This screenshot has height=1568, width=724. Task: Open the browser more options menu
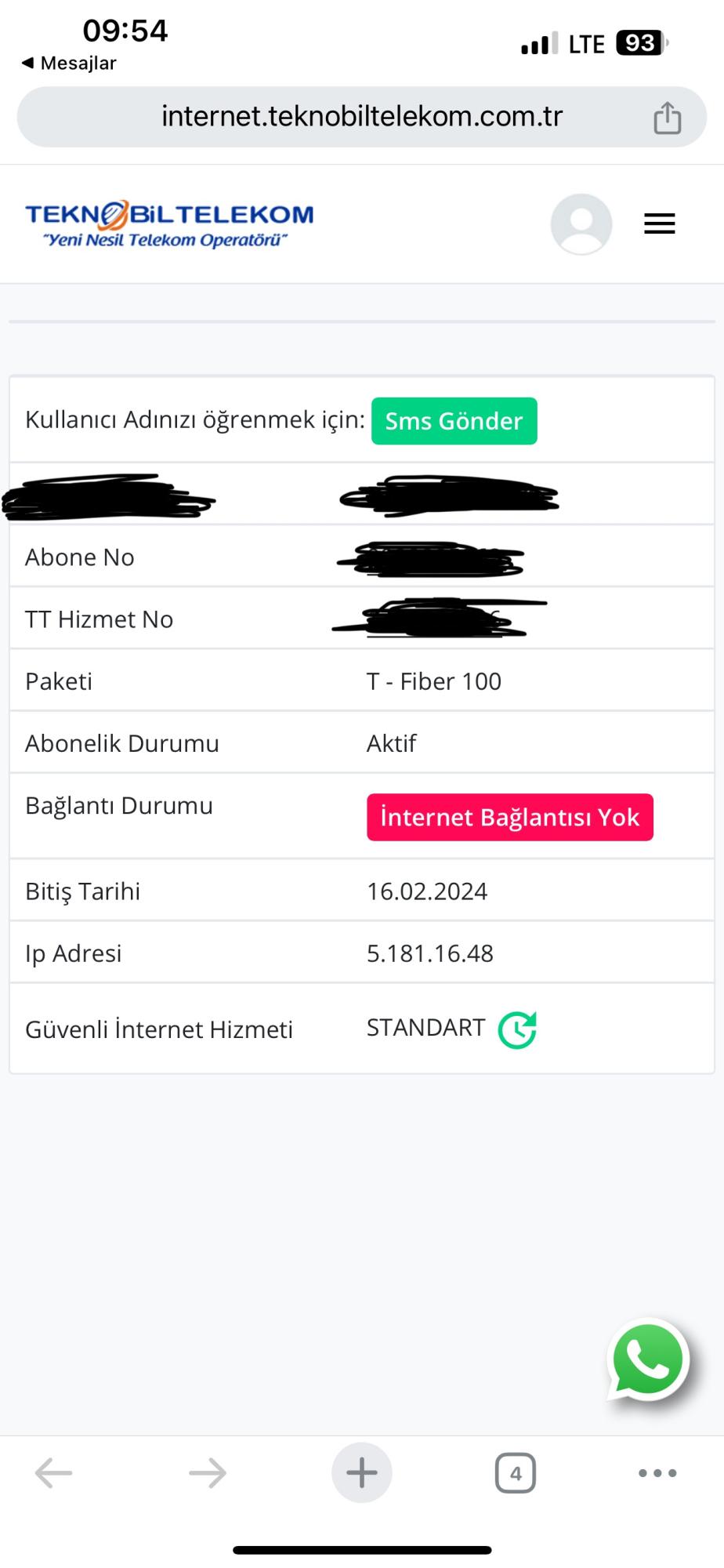[x=657, y=1473]
